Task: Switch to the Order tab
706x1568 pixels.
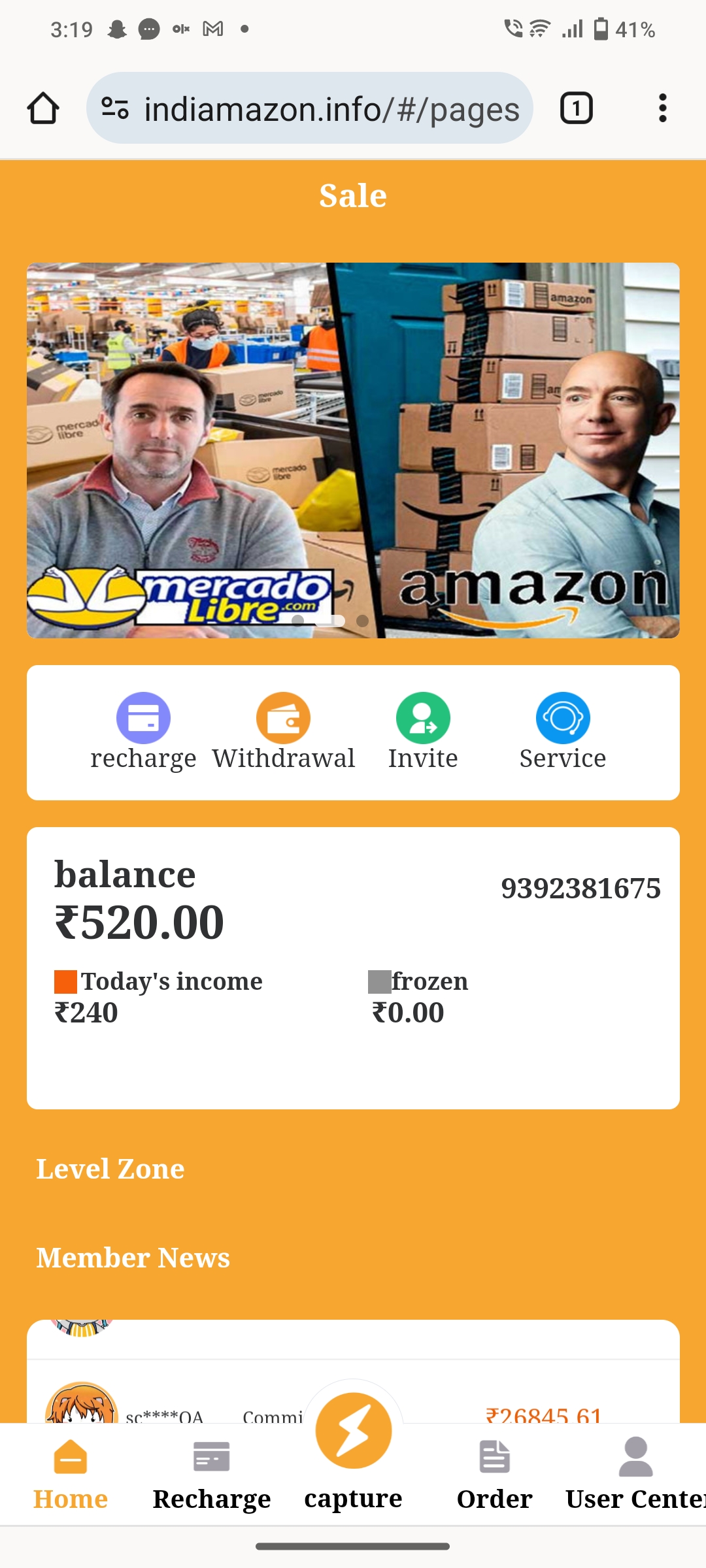Action: tap(494, 1474)
